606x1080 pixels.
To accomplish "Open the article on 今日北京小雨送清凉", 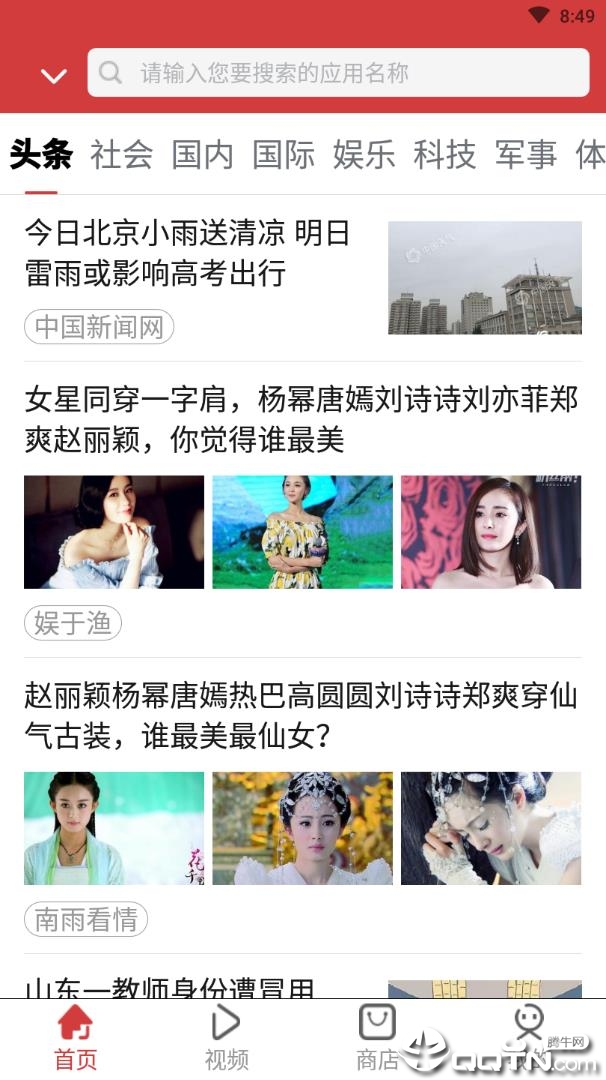I will coord(190,253).
